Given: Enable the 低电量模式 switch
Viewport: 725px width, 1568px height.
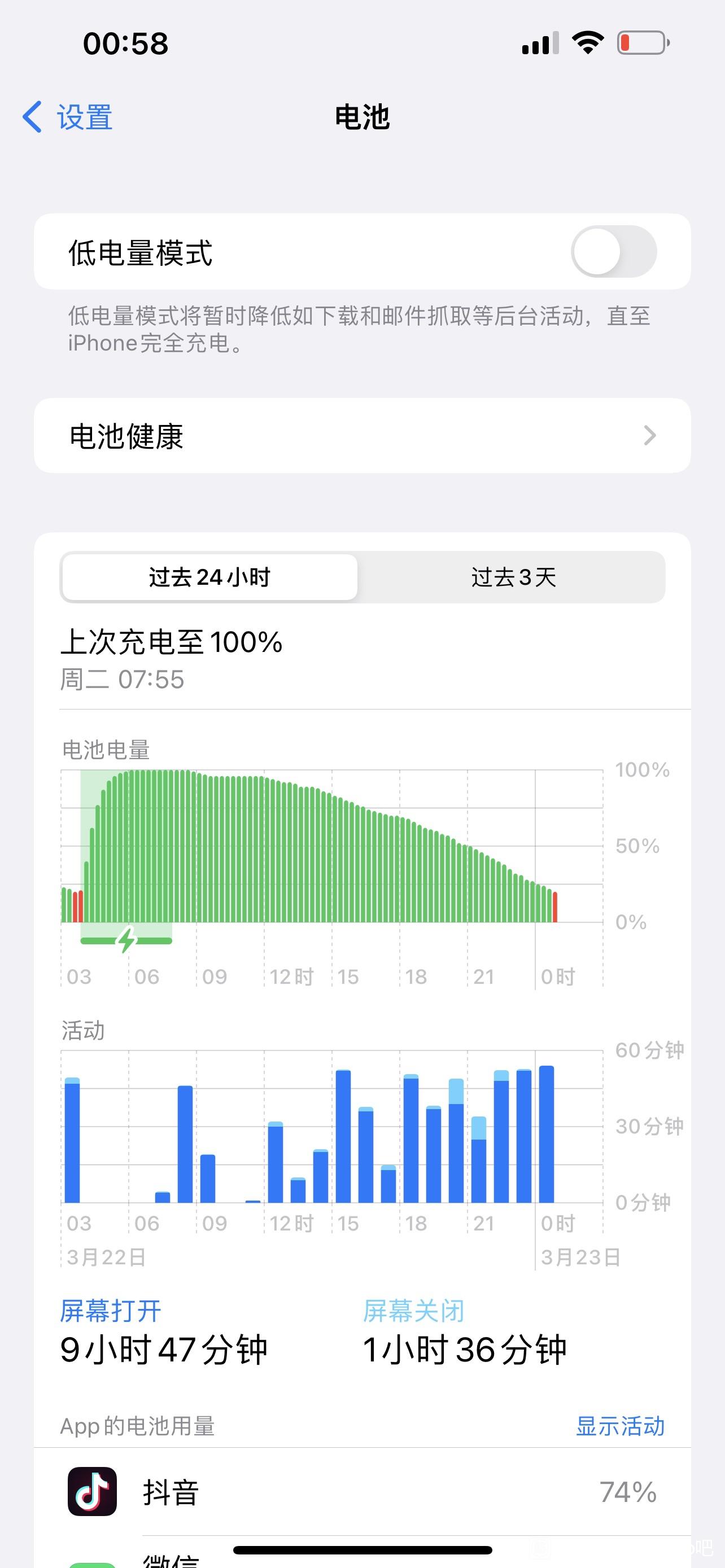Looking at the screenshot, I should pyautogui.click(x=614, y=251).
